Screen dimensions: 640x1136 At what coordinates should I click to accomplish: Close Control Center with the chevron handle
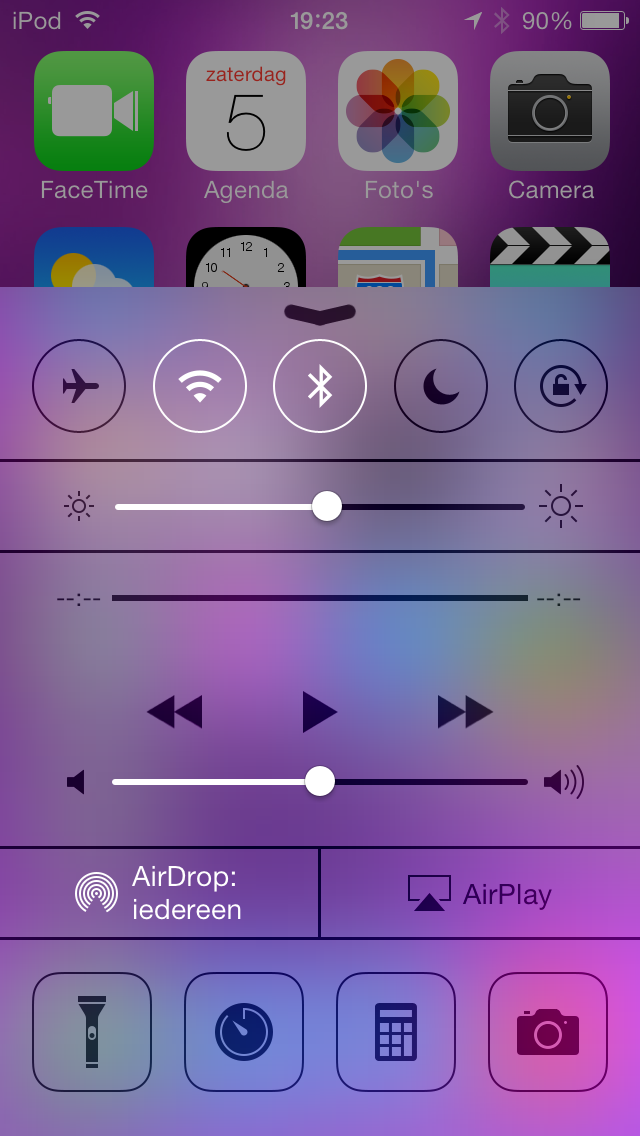tap(320, 313)
